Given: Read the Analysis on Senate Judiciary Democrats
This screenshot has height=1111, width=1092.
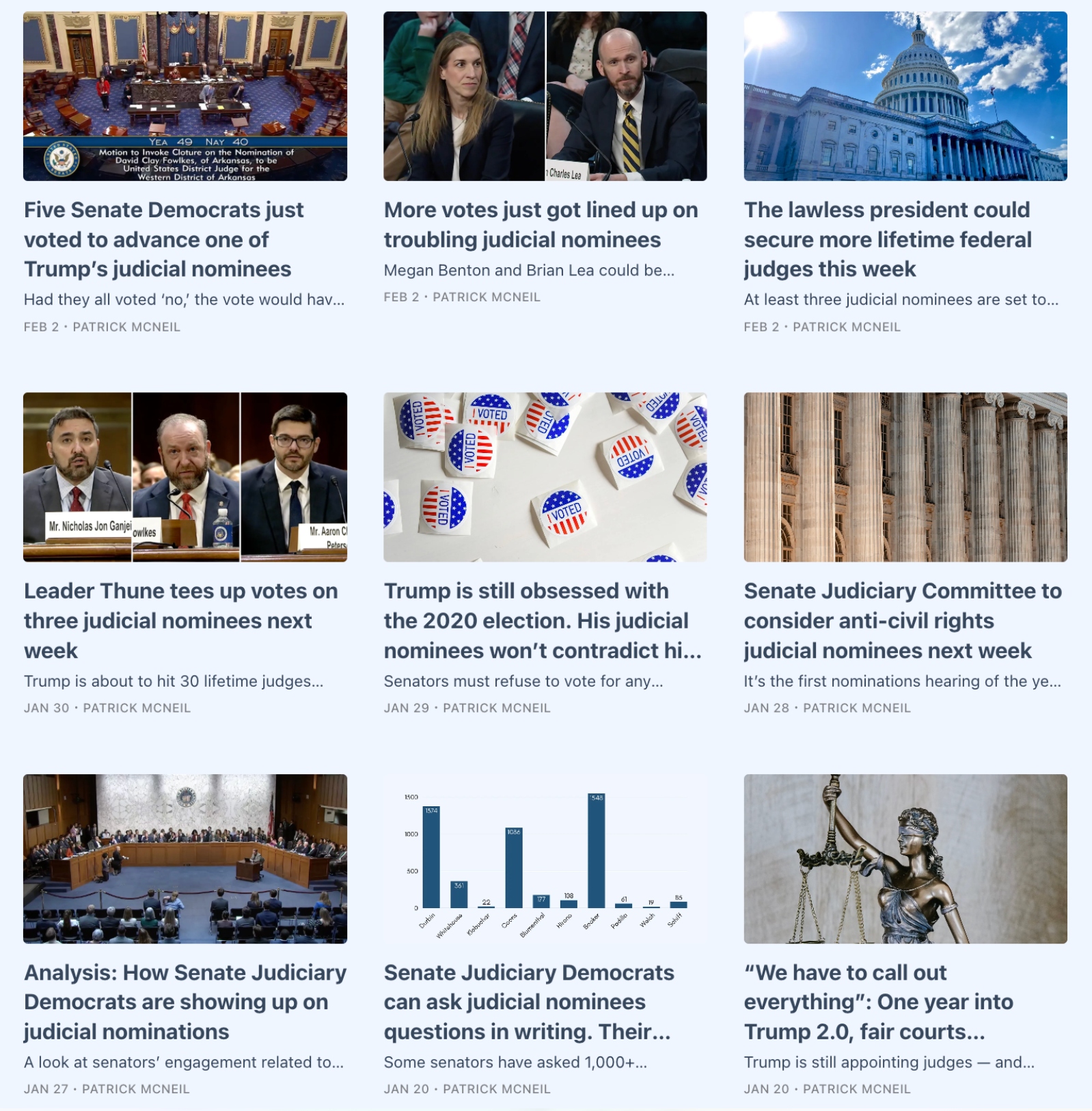Looking at the screenshot, I should click(185, 1001).
